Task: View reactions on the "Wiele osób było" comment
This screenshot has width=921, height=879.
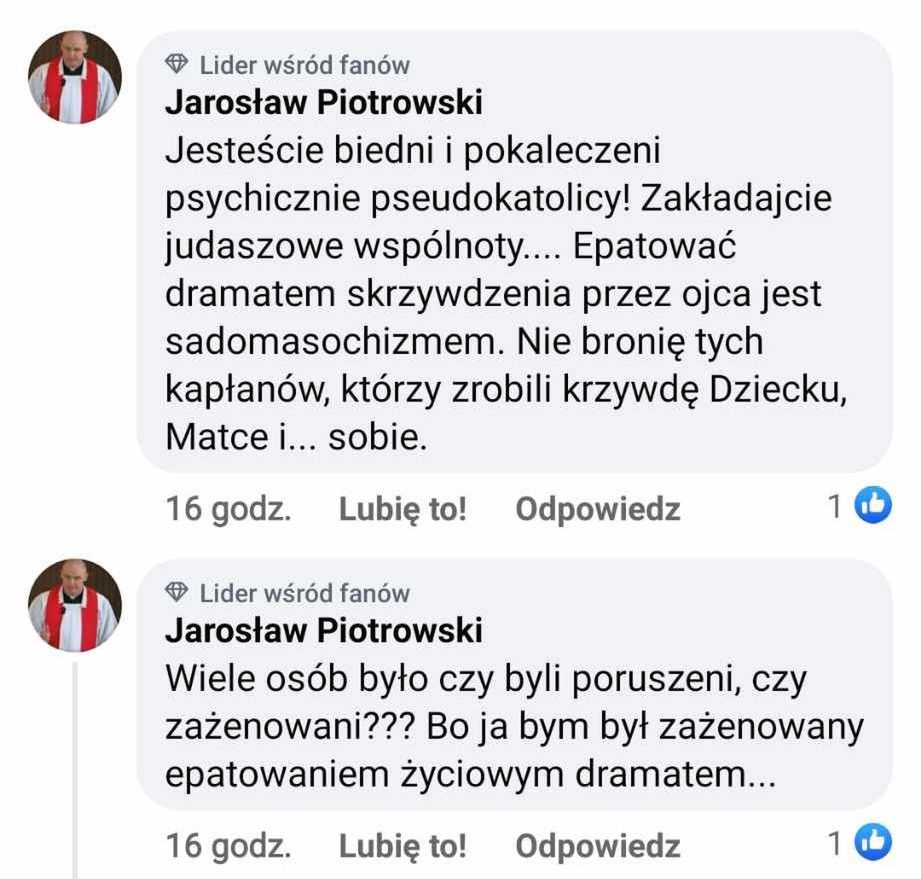Action: pyautogui.click(x=859, y=845)
